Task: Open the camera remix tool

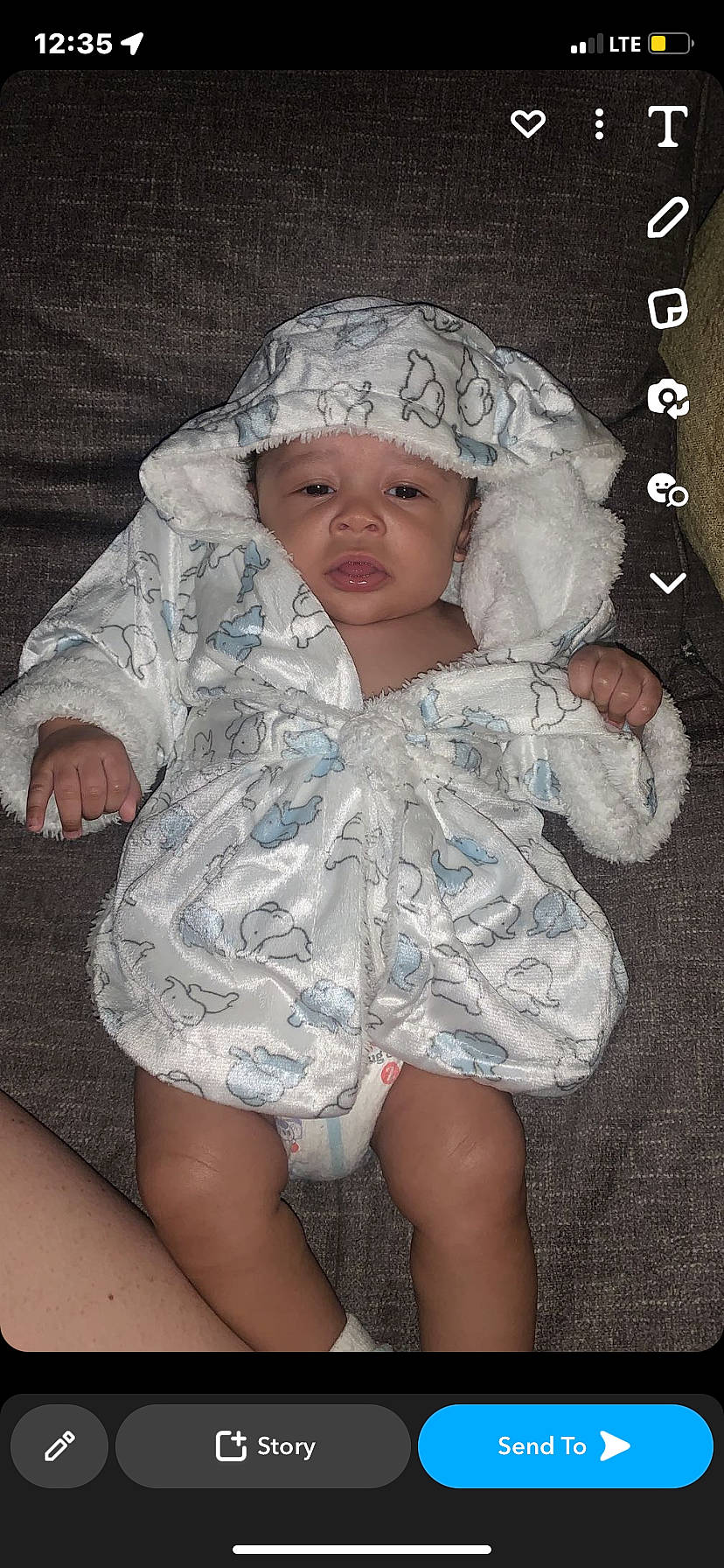Action: [668, 399]
